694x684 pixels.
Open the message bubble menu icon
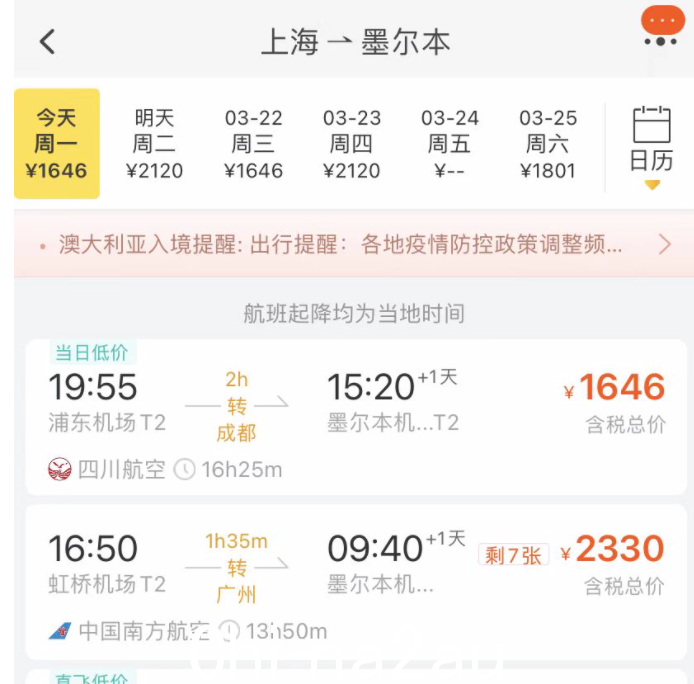click(662, 25)
